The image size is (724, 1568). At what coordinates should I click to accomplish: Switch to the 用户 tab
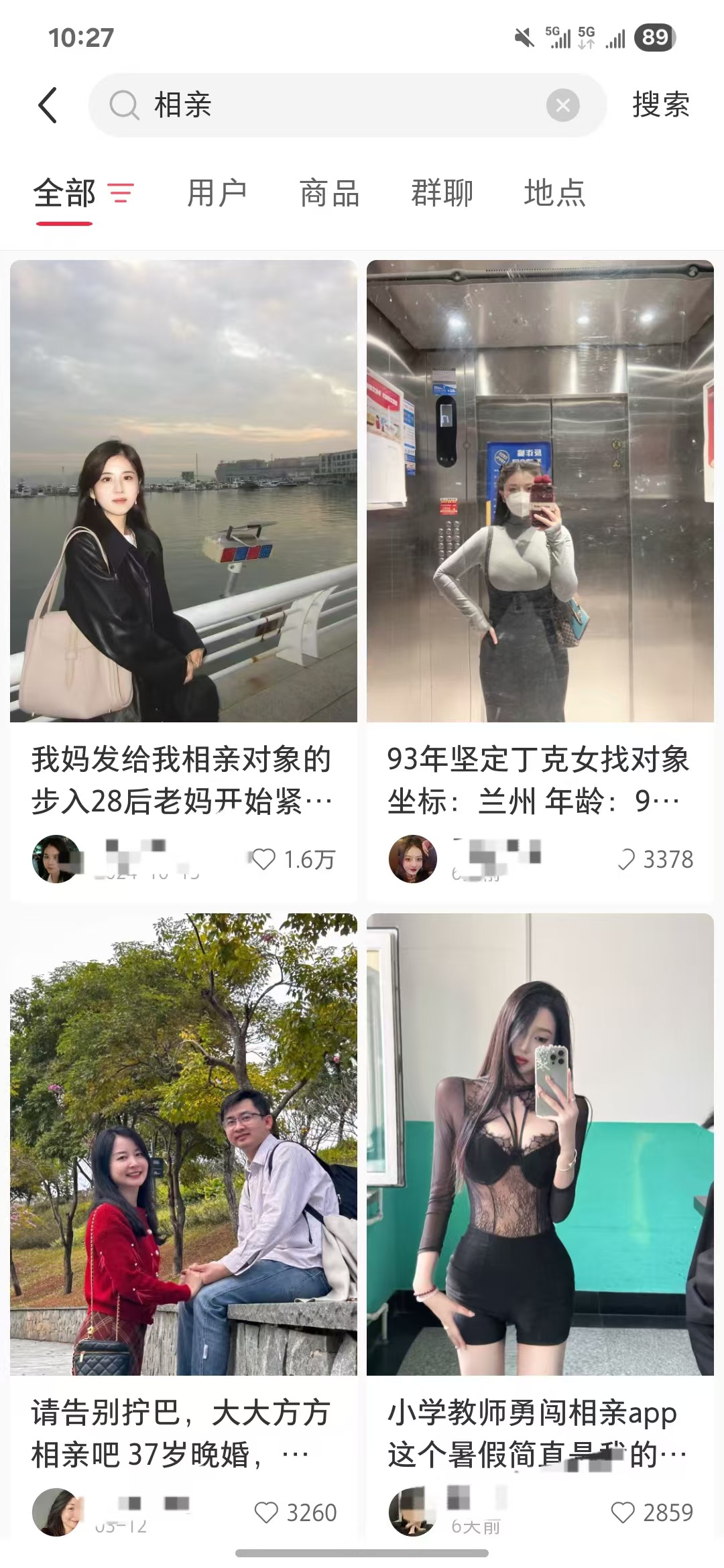click(x=217, y=193)
